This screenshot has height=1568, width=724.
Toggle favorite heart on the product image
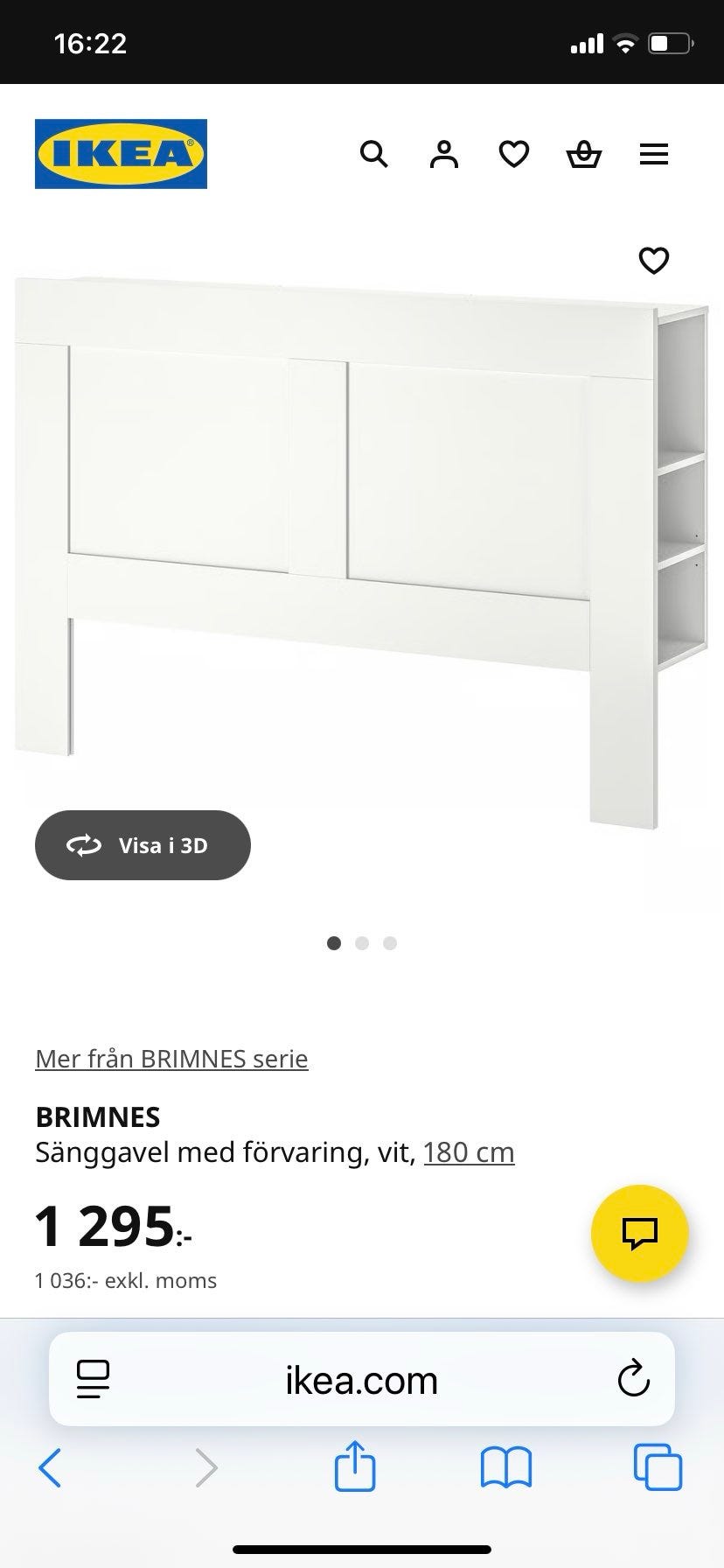tap(654, 260)
